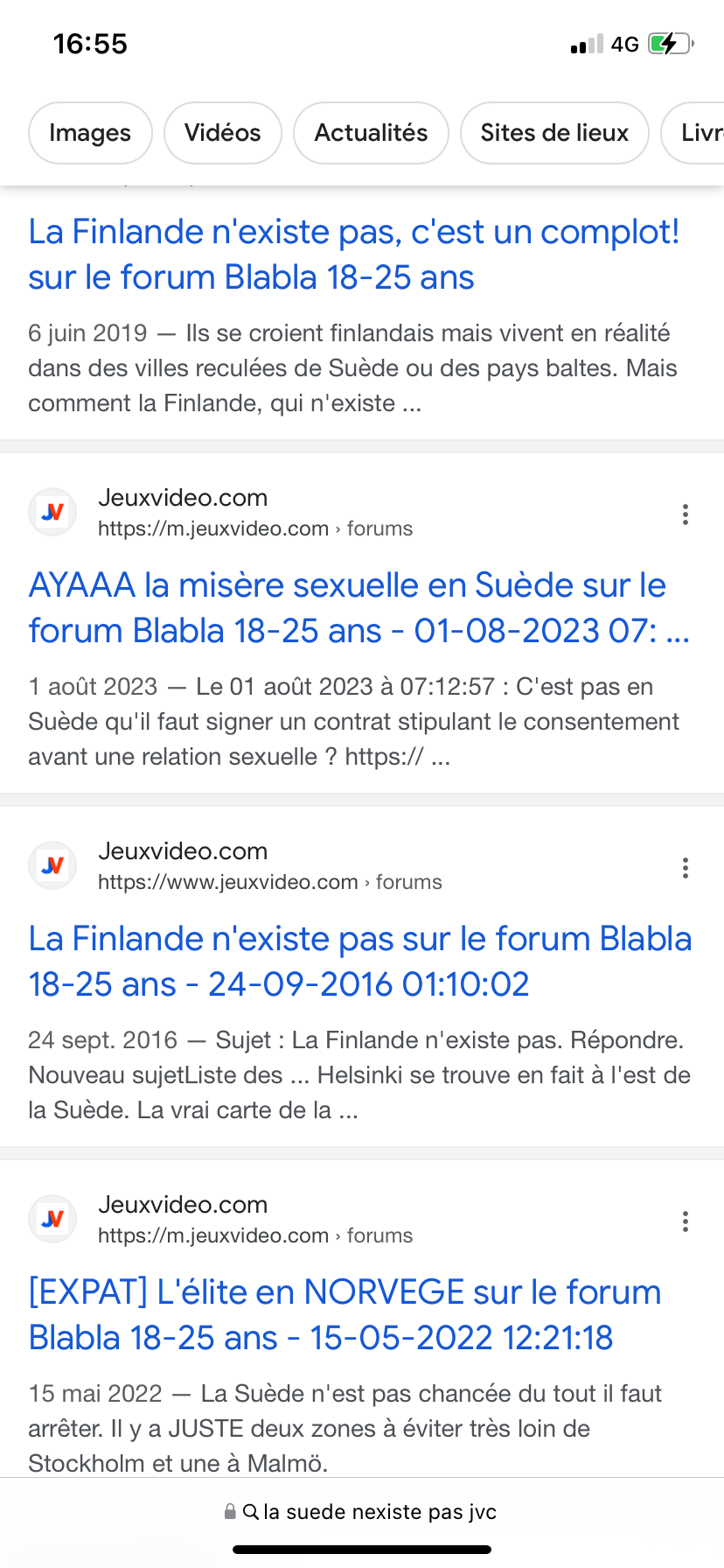This screenshot has height=1568, width=724.
Task: Select the Images filter chip
Action: 90,133
